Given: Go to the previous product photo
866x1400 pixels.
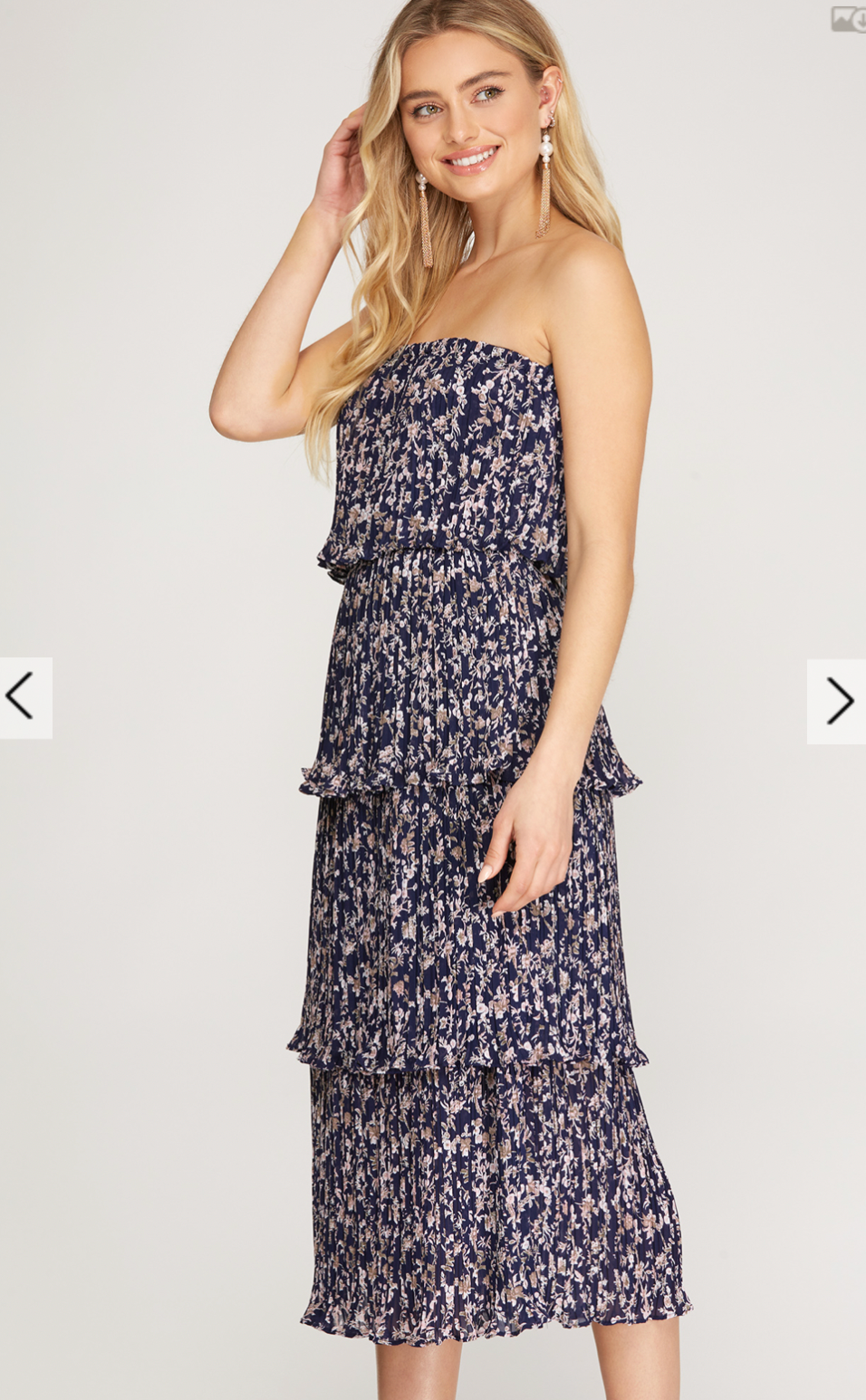Looking at the screenshot, I should pos(24,697).
